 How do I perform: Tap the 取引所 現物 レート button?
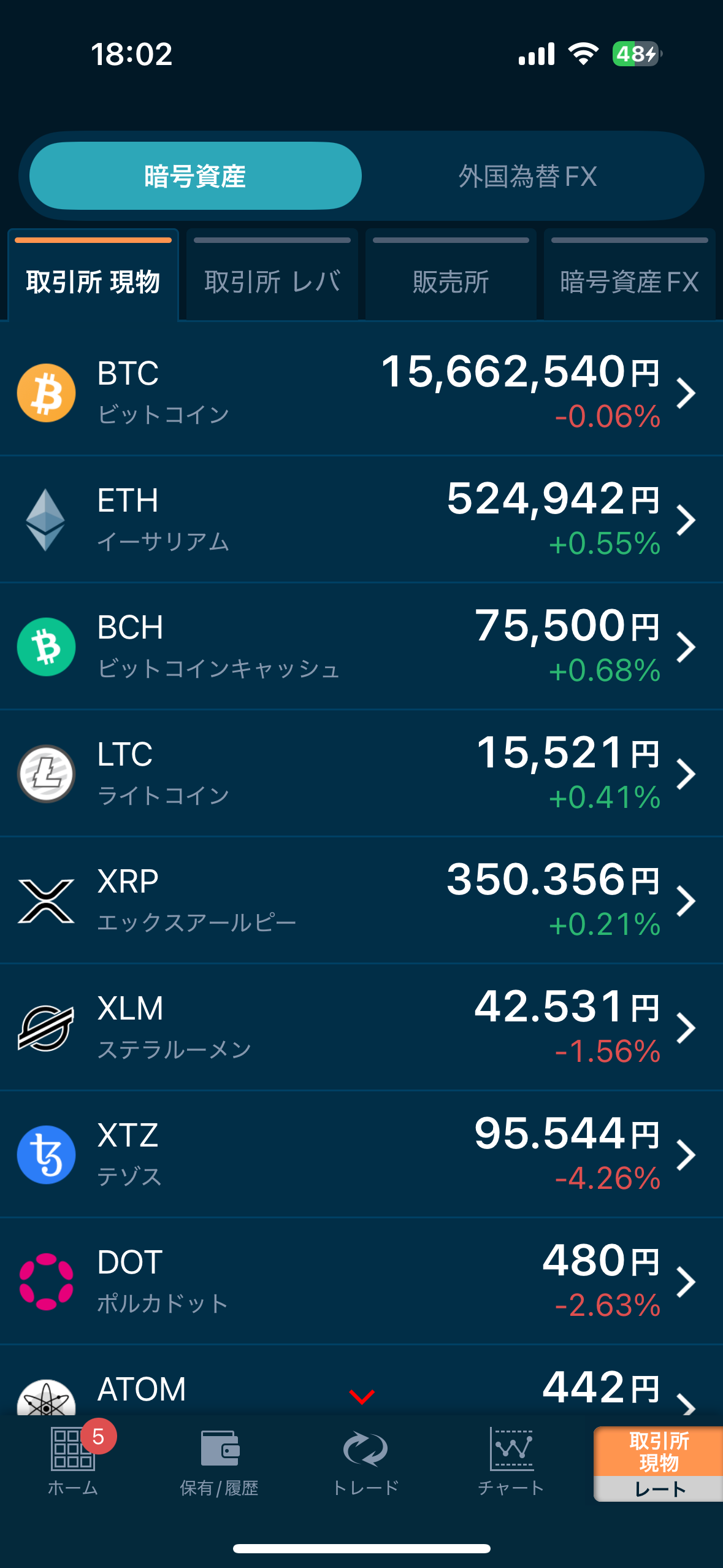coord(659,1464)
